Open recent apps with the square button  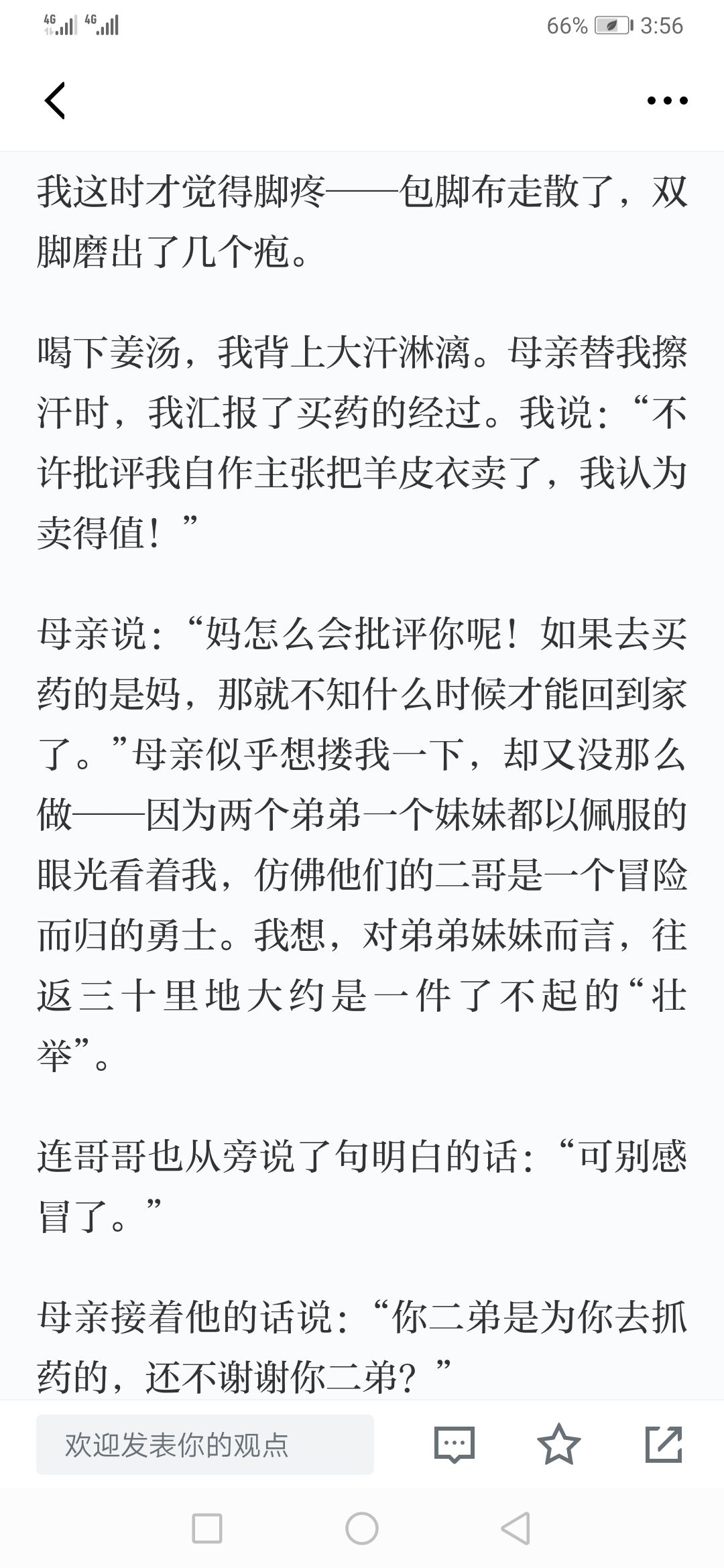click(207, 1528)
